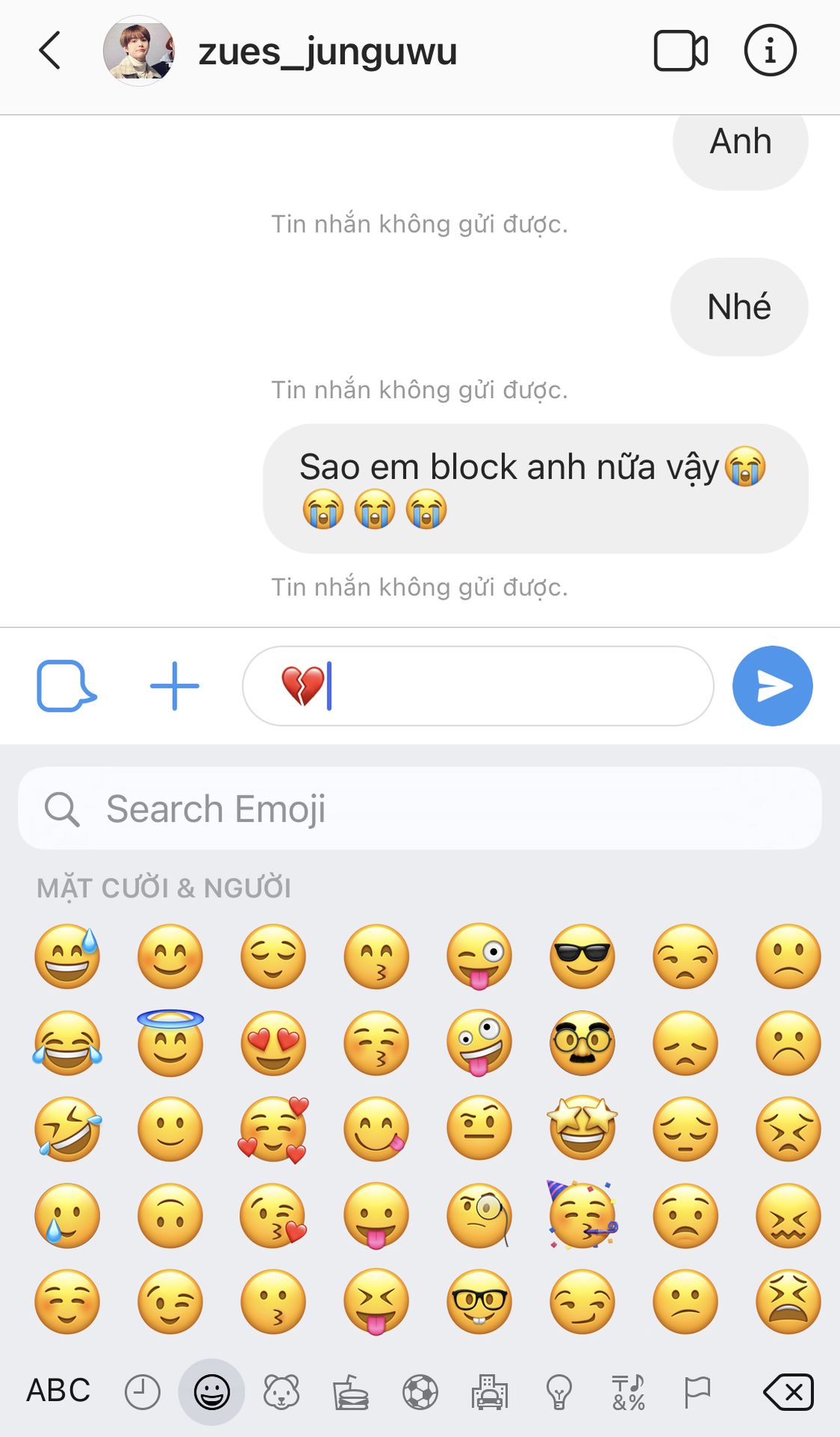Insert the heart-eyes face emoji
This screenshot has height=1437, width=840.
coord(273,1043)
